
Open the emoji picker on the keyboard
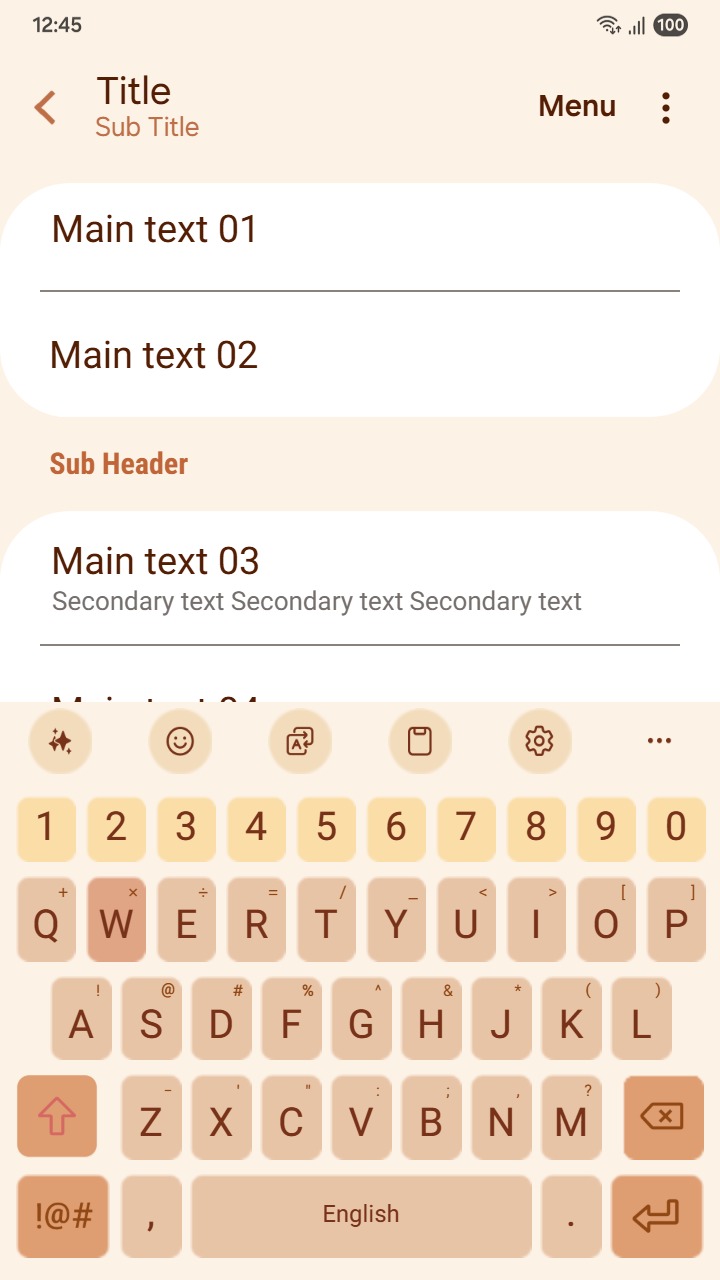(180, 741)
